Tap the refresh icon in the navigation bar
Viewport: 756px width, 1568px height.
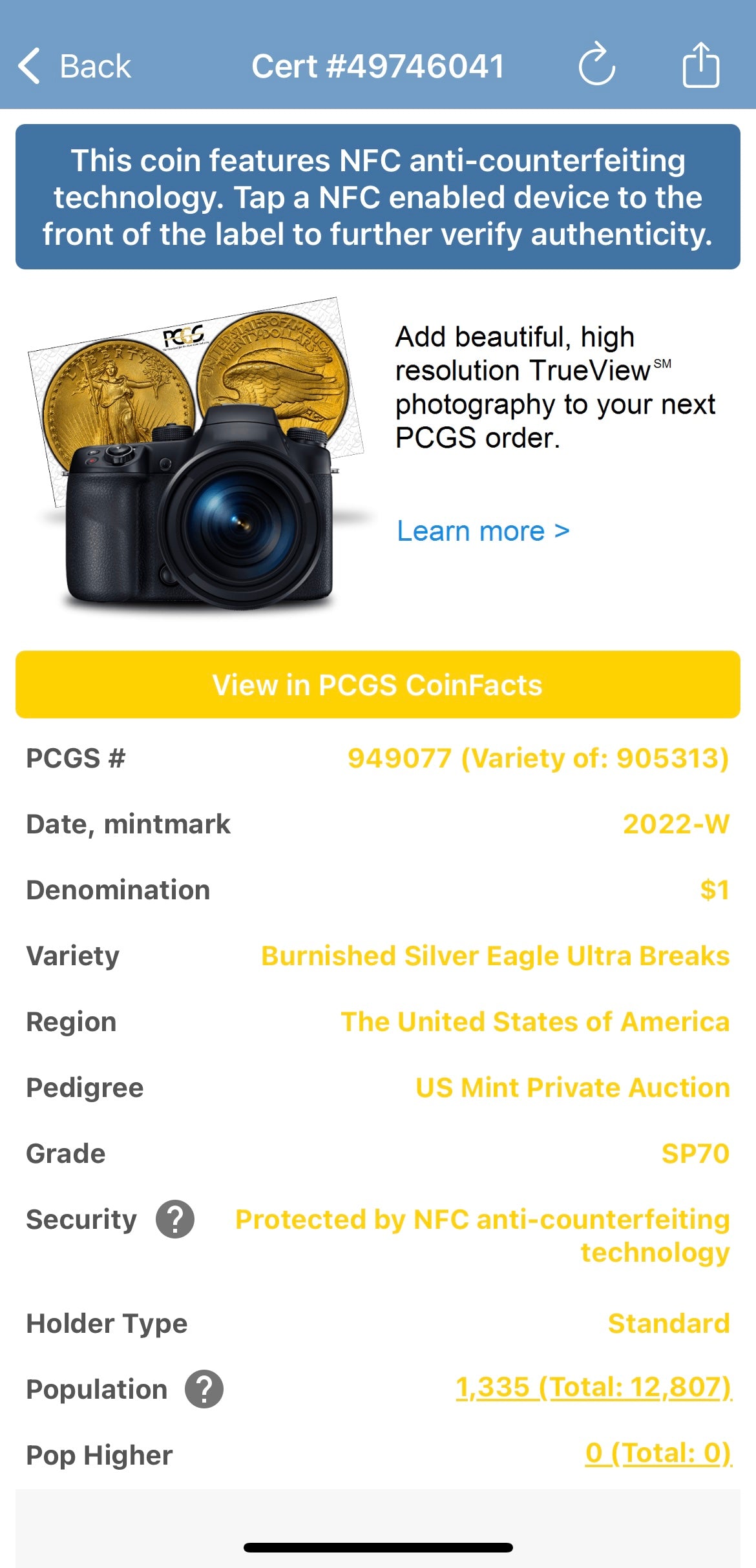coord(596,65)
